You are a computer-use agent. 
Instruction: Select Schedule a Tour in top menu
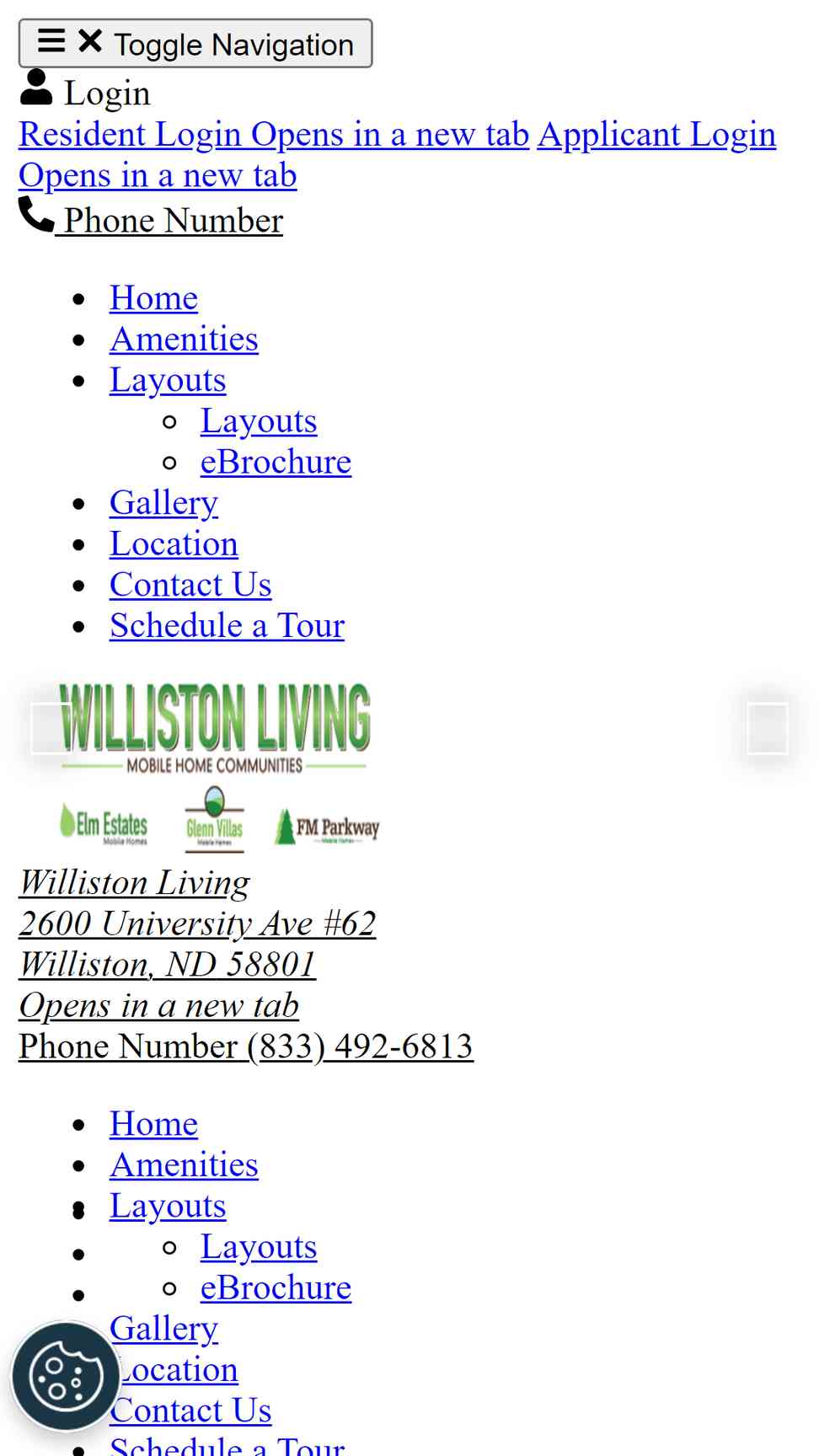coord(227,626)
